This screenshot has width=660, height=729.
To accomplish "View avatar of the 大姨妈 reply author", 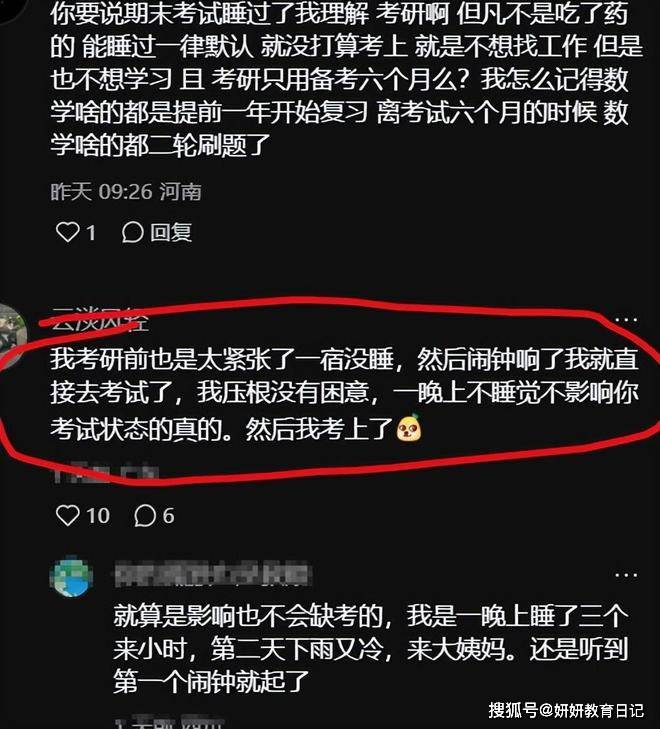I will pos(72,578).
